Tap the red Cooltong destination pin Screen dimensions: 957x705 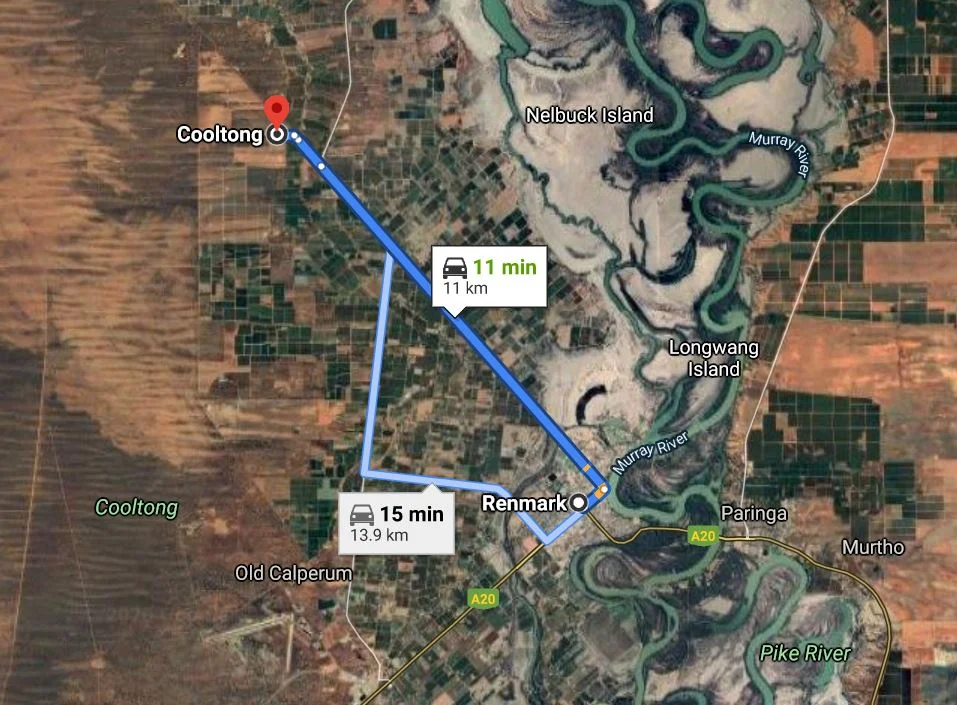tap(275, 113)
